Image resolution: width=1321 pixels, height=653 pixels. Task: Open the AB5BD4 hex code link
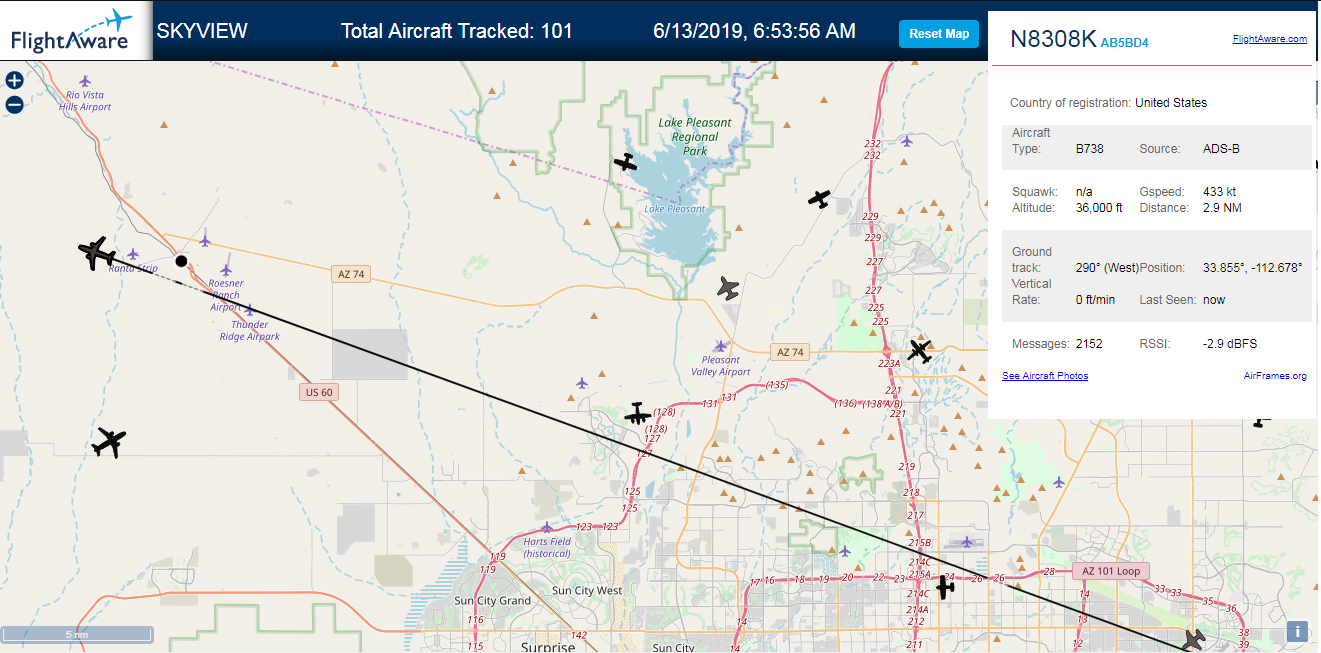(1124, 43)
